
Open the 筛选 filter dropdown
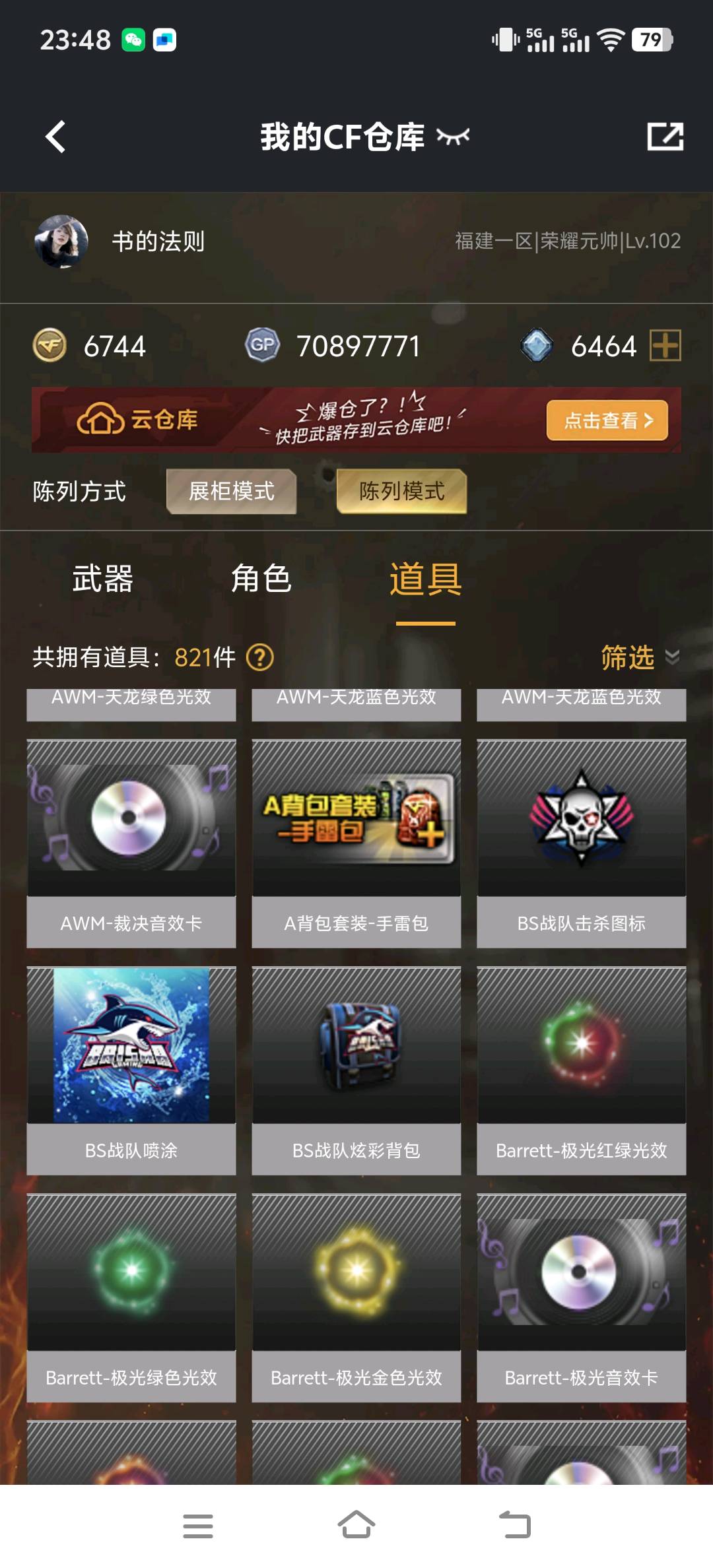(x=638, y=657)
